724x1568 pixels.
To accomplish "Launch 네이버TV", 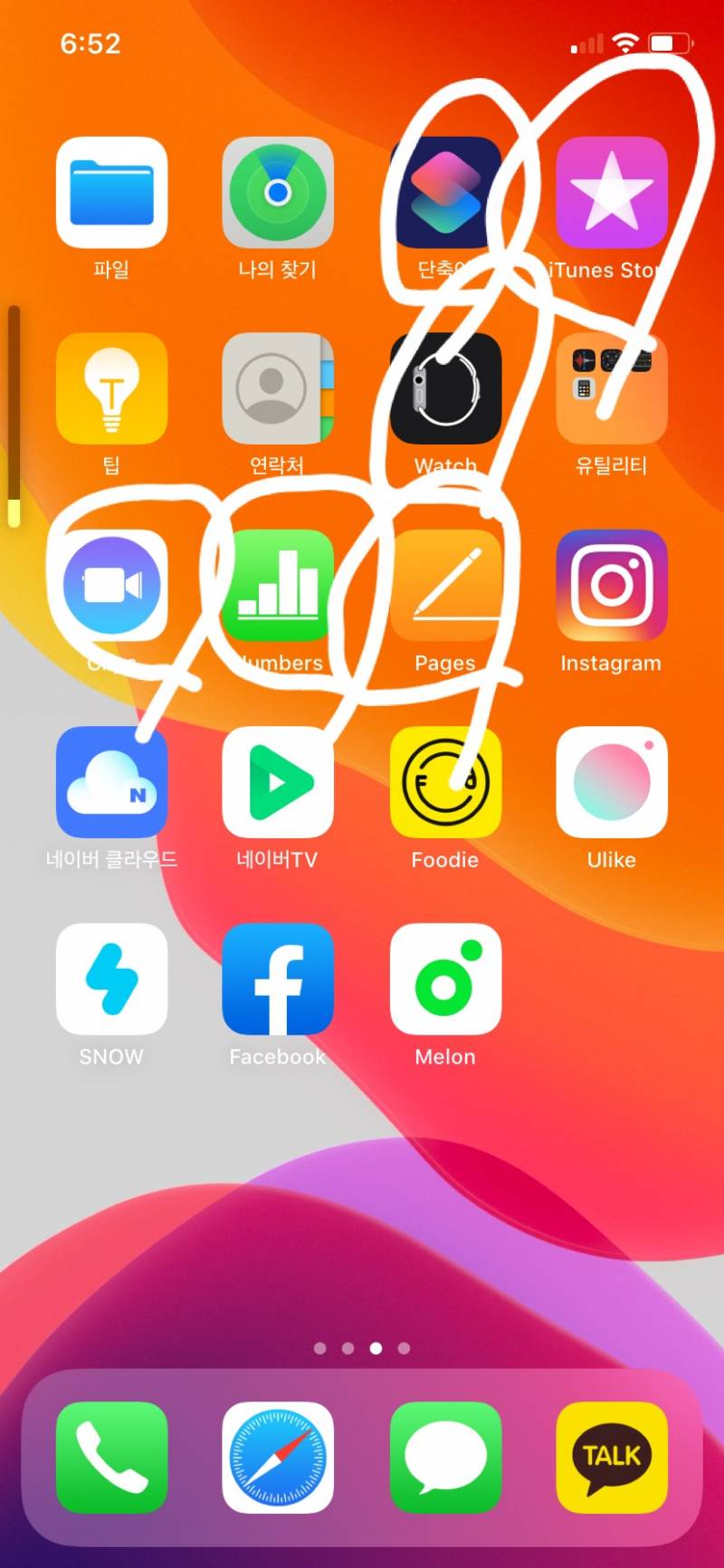I will [278, 782].
